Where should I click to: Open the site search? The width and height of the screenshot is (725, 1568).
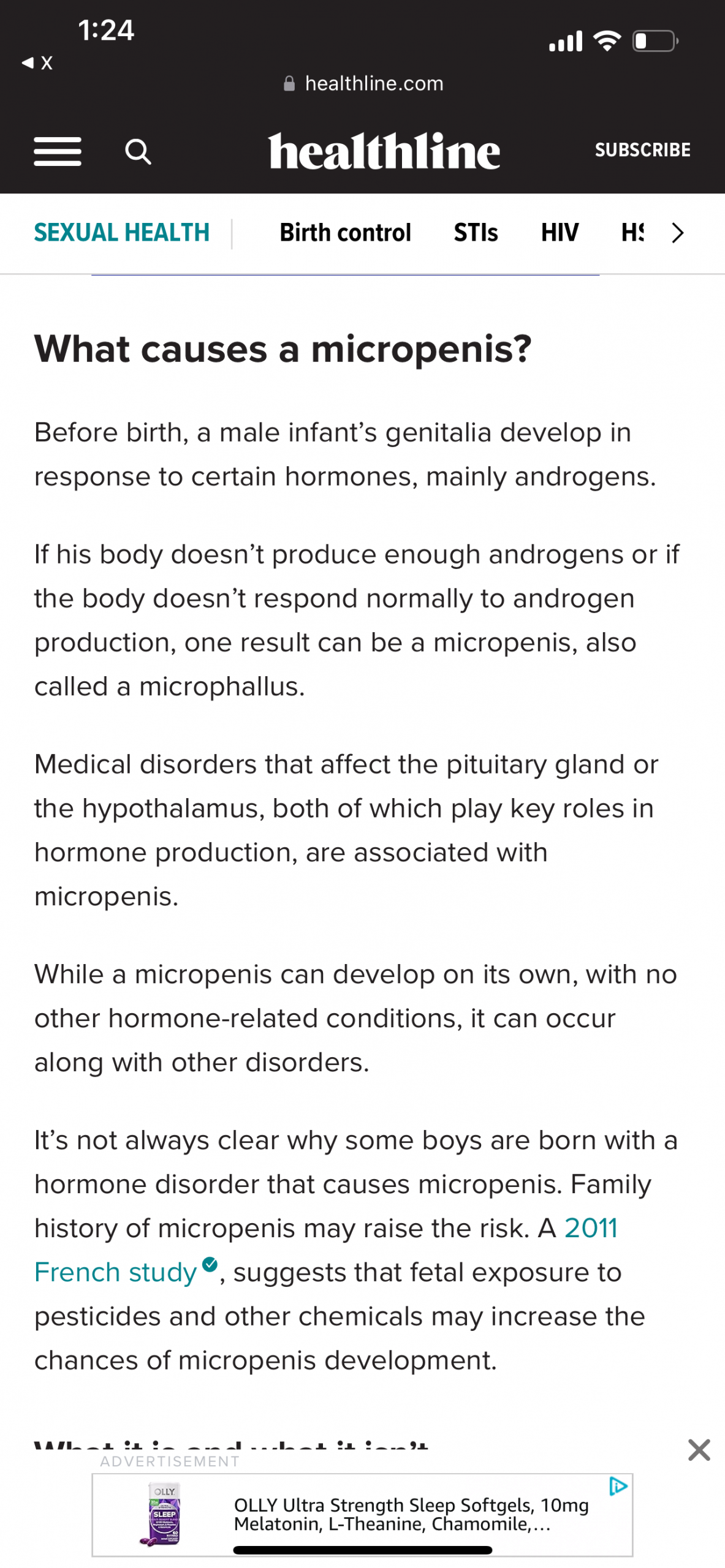pos(138,151)
